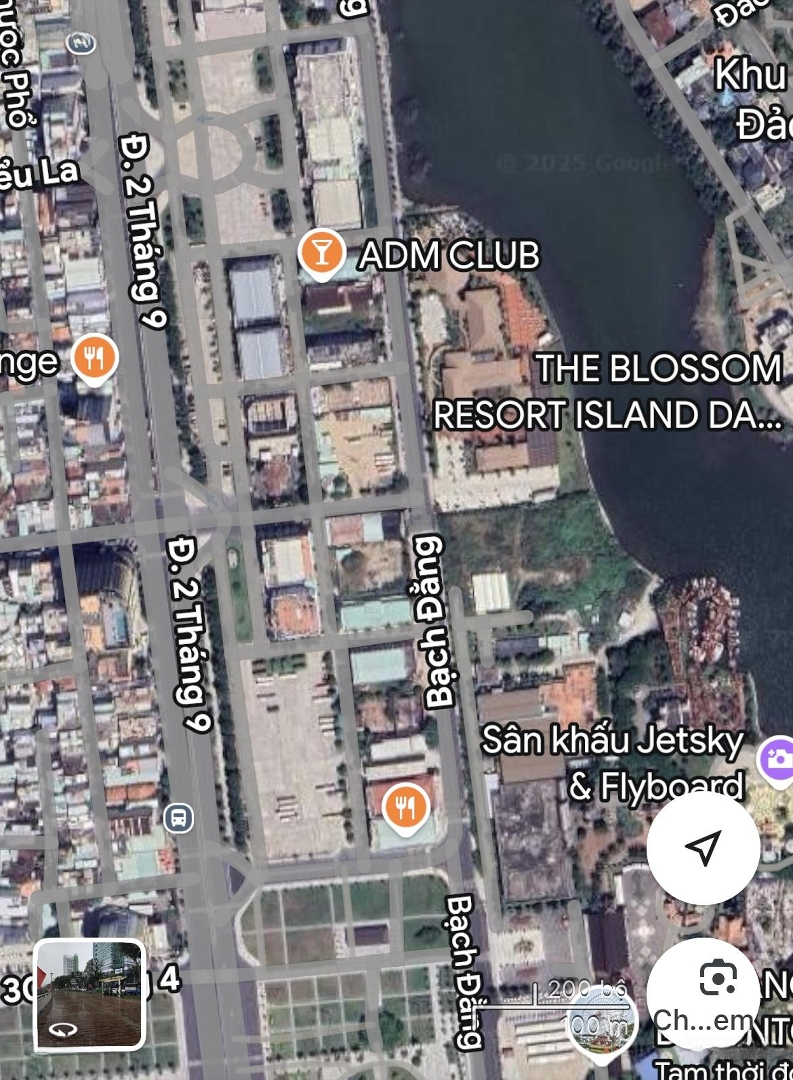Tap the restaurant pin beside Đ. 2 Tháng 9
This screenshot has width=793, height=1080.
coord(95,358)
